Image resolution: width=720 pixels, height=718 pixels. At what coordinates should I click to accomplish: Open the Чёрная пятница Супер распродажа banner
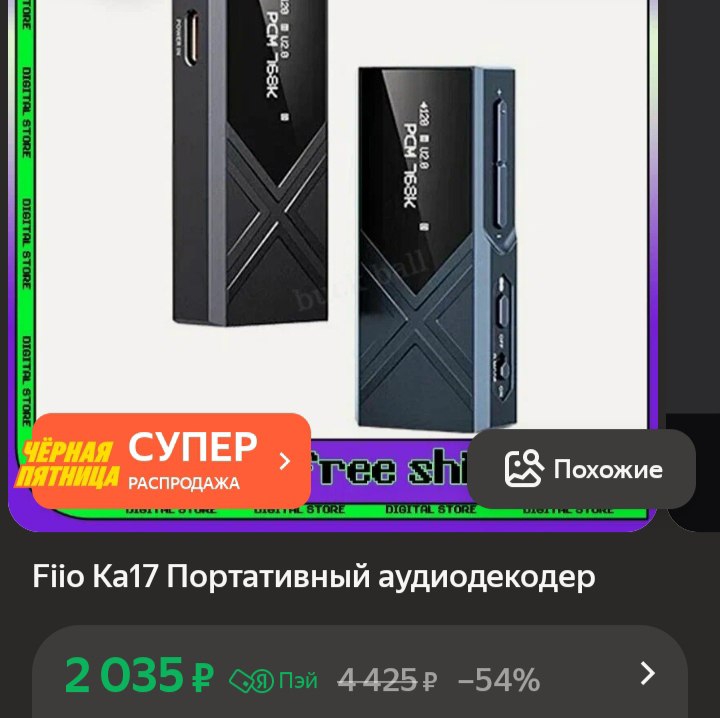pyautogui.click(x=170, y=461)
